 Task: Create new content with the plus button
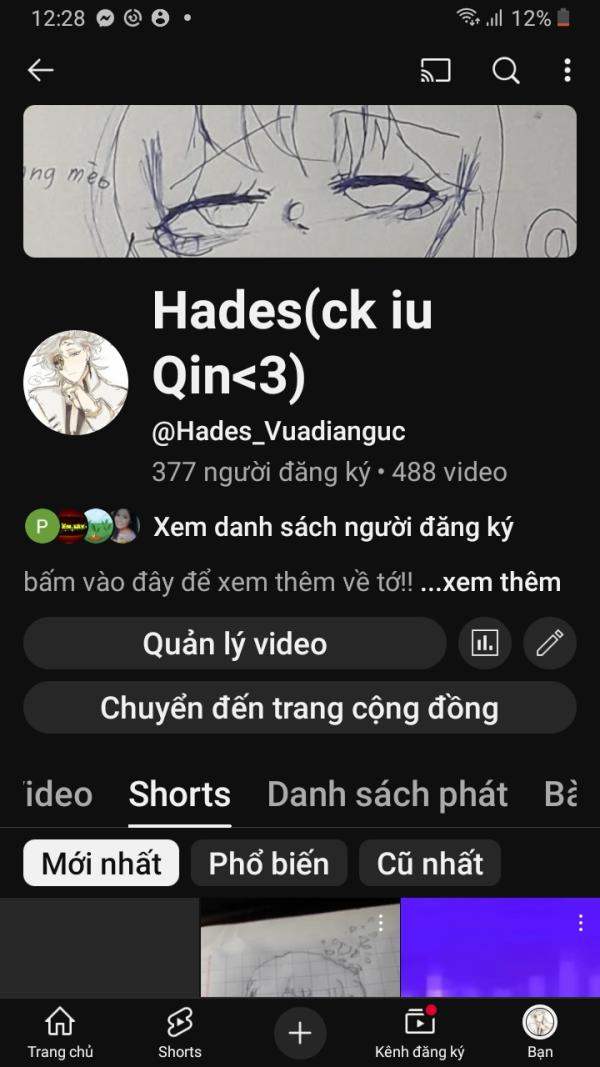(300, 1032)
